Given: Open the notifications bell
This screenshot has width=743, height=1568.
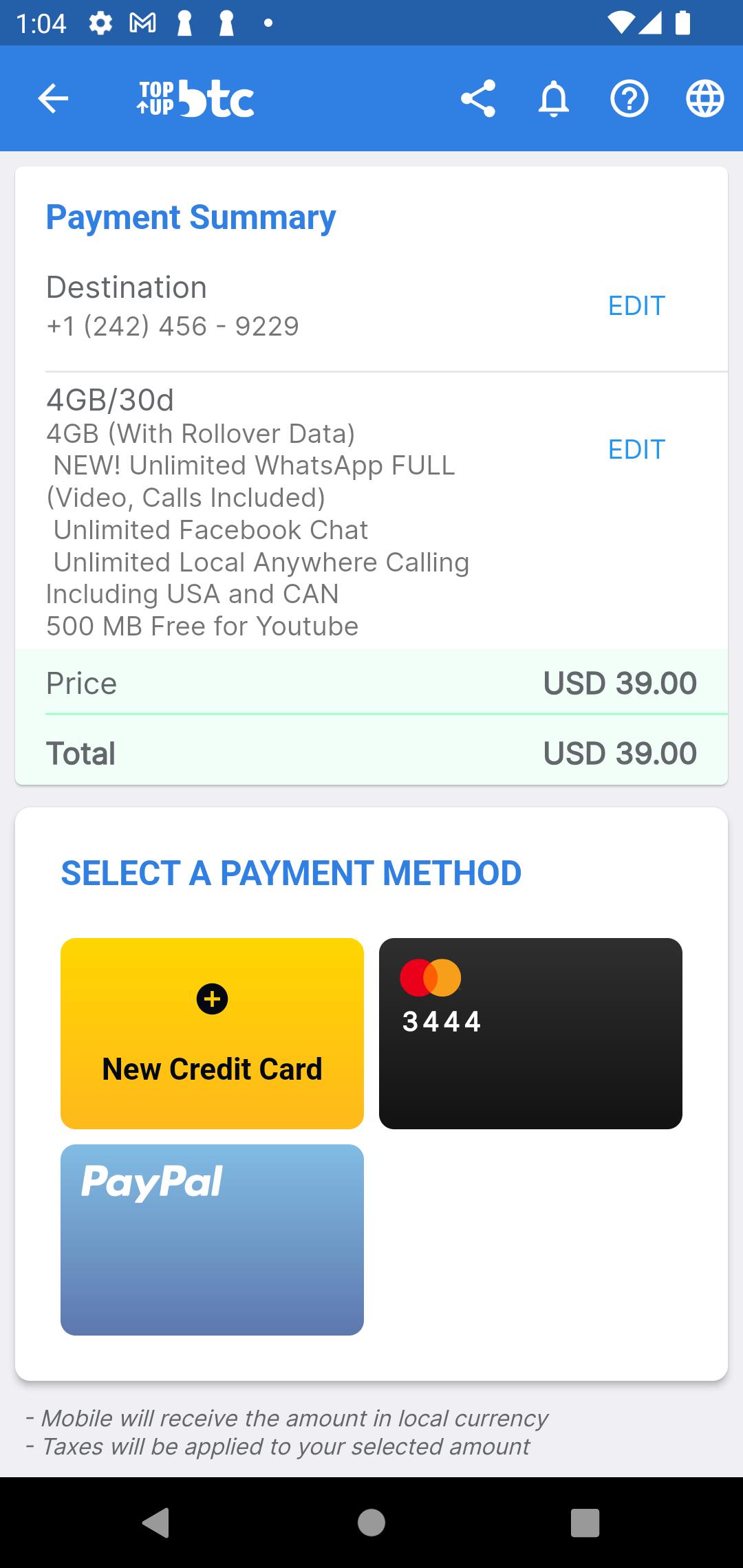Looking at the screenshot, I should (x=553, y=99).
